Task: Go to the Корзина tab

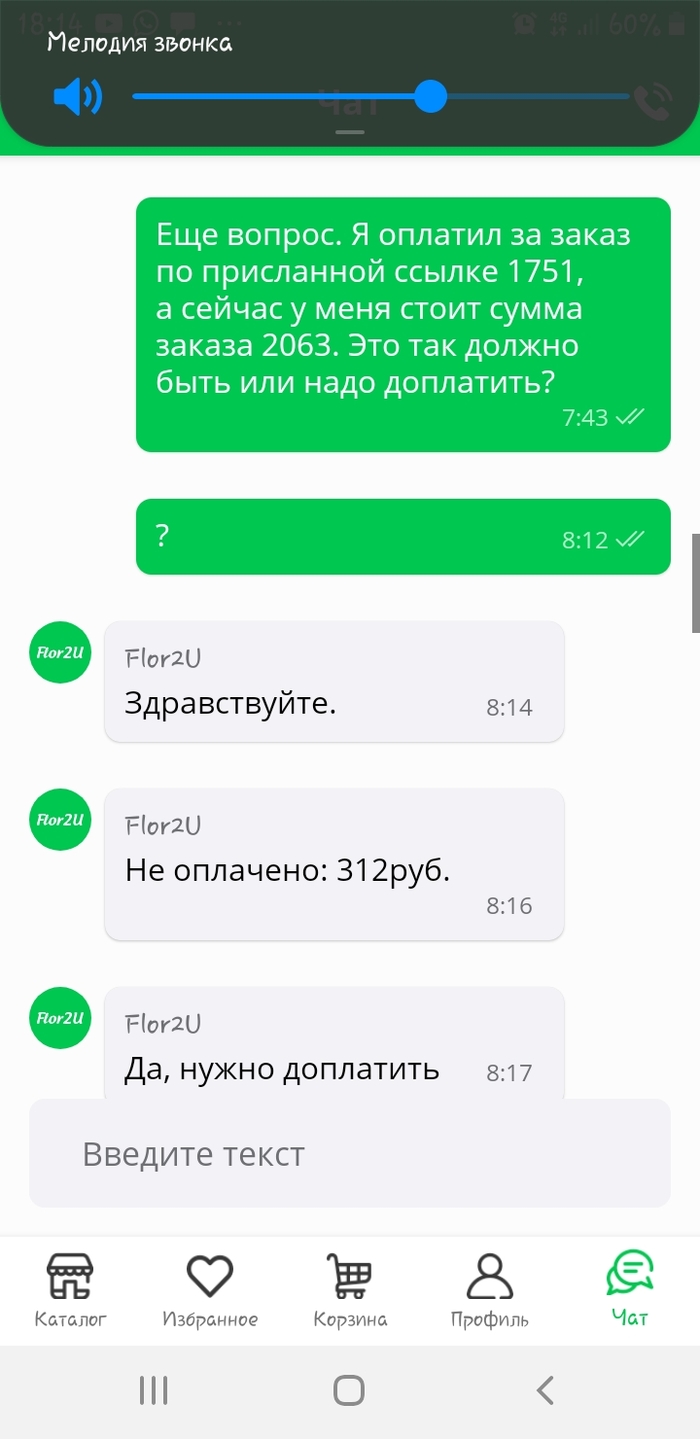Action: 350,1289
